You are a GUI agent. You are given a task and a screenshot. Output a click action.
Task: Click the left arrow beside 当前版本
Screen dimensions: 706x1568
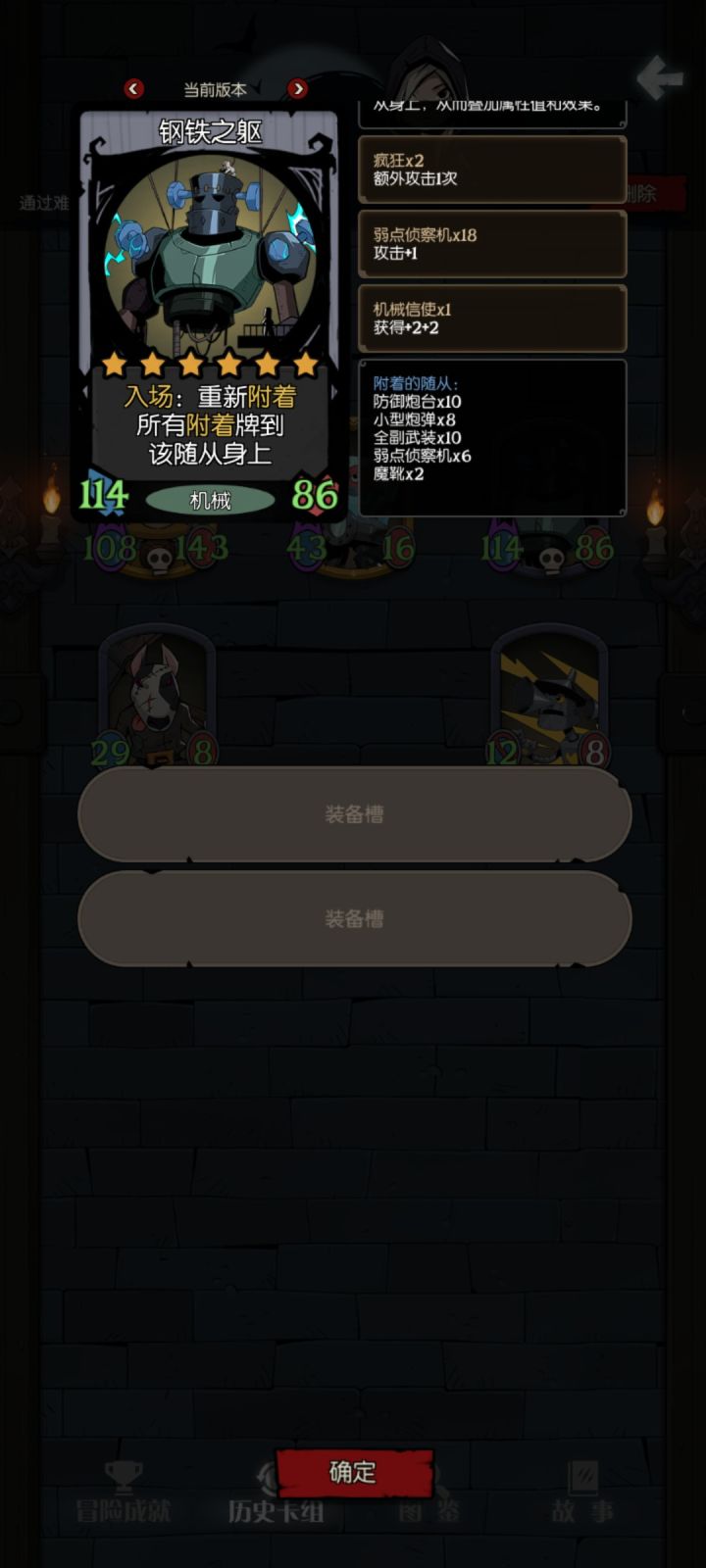coord(135,88)
